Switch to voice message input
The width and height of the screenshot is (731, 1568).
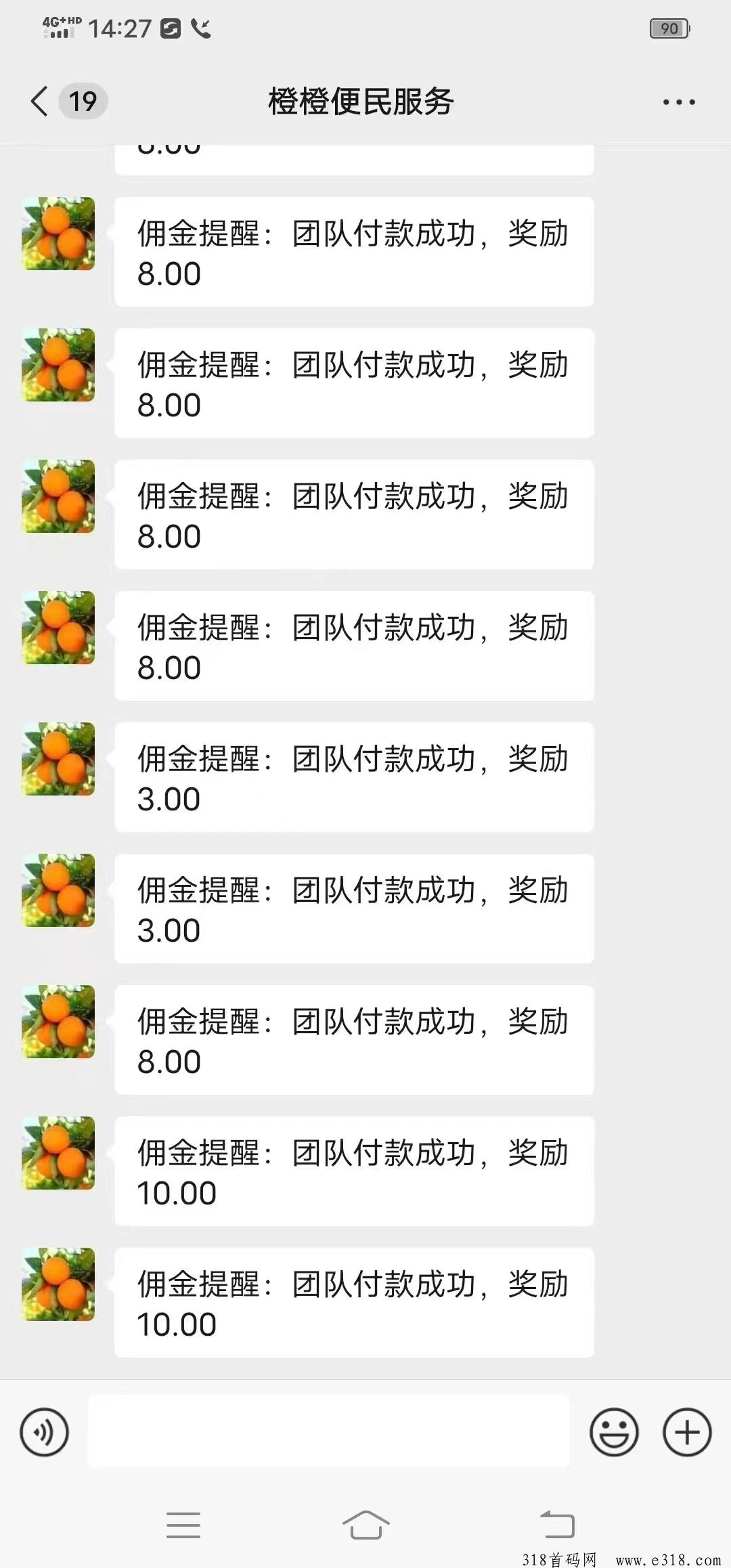(45, 1432)
